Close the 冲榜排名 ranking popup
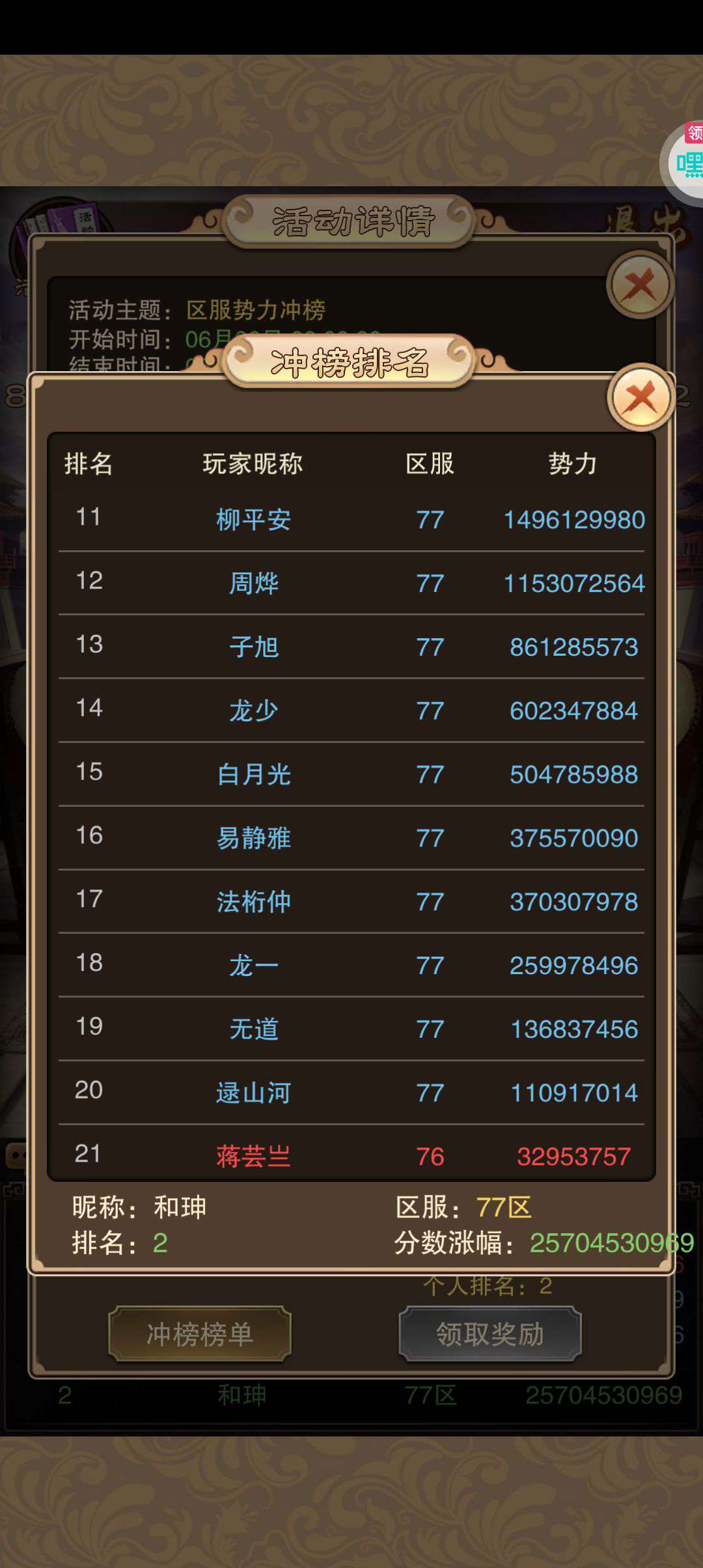Viewport: 703px width, 1568px height. pos(640,397)
